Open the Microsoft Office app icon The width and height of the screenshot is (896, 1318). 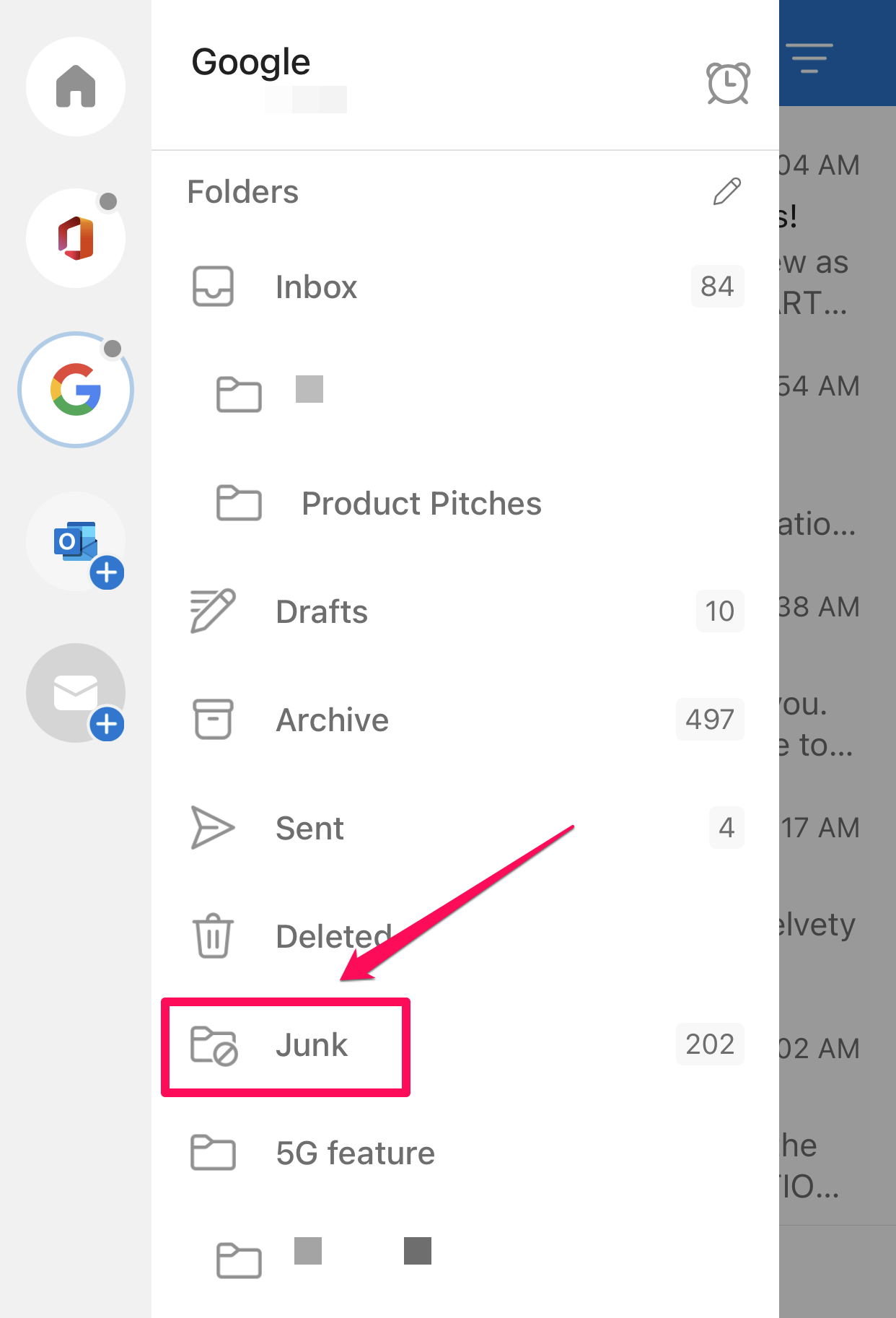[x=75, y=238]
